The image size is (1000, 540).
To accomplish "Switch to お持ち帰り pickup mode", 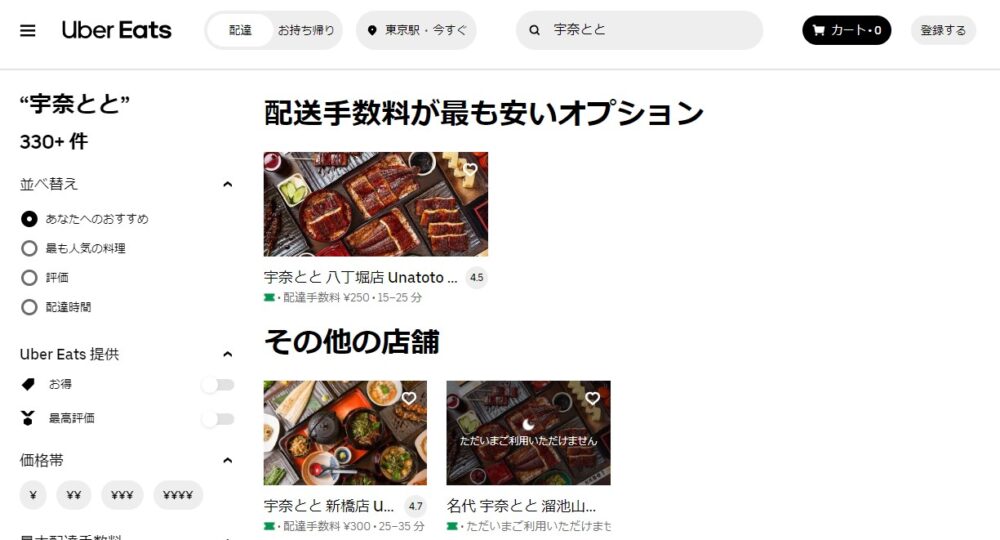I will point(308,30).
